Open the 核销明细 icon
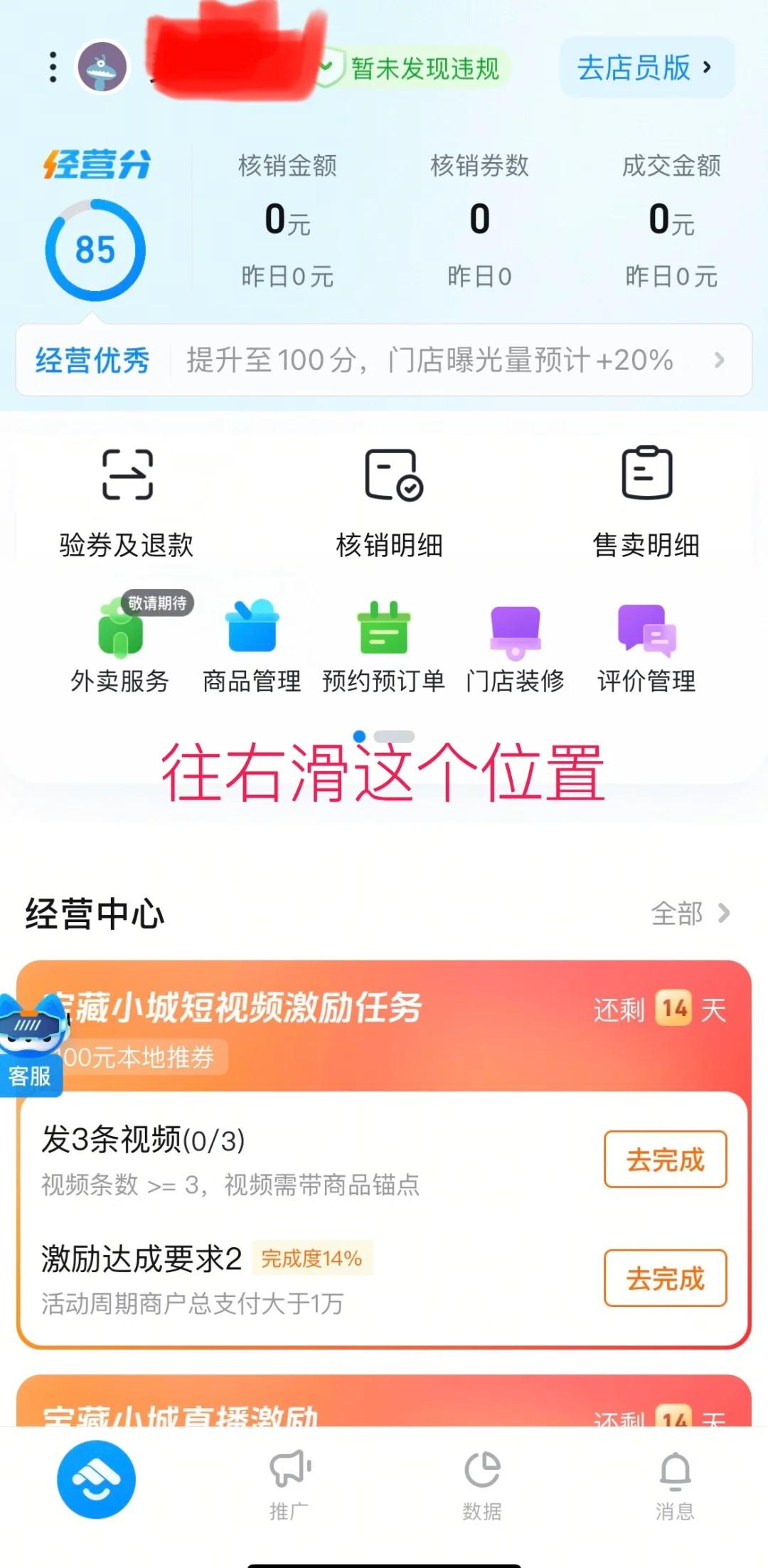 391,498
